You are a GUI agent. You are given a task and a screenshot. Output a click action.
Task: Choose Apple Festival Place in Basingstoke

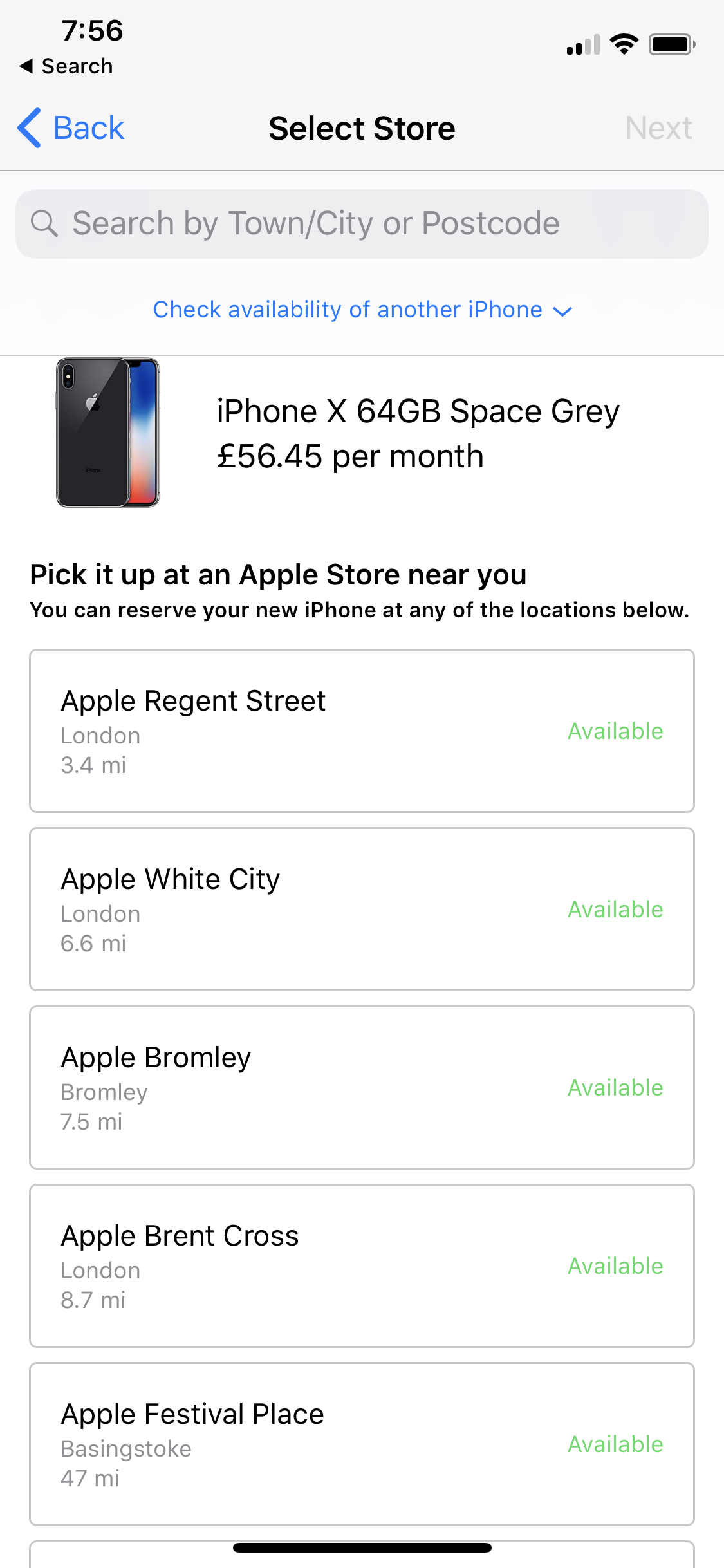click(x=362, y=1444)
